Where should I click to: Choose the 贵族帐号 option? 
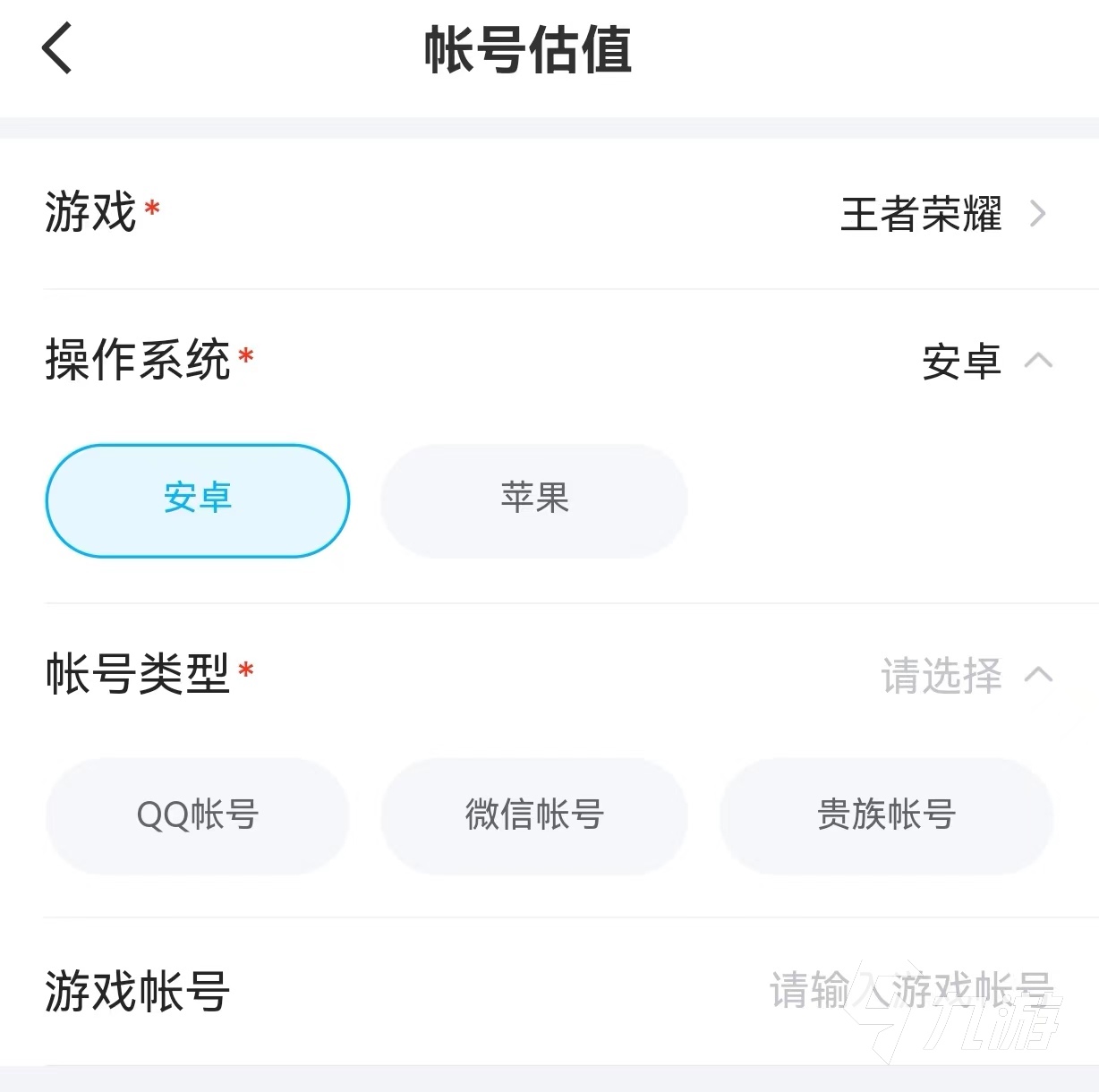tap(886, 815)
